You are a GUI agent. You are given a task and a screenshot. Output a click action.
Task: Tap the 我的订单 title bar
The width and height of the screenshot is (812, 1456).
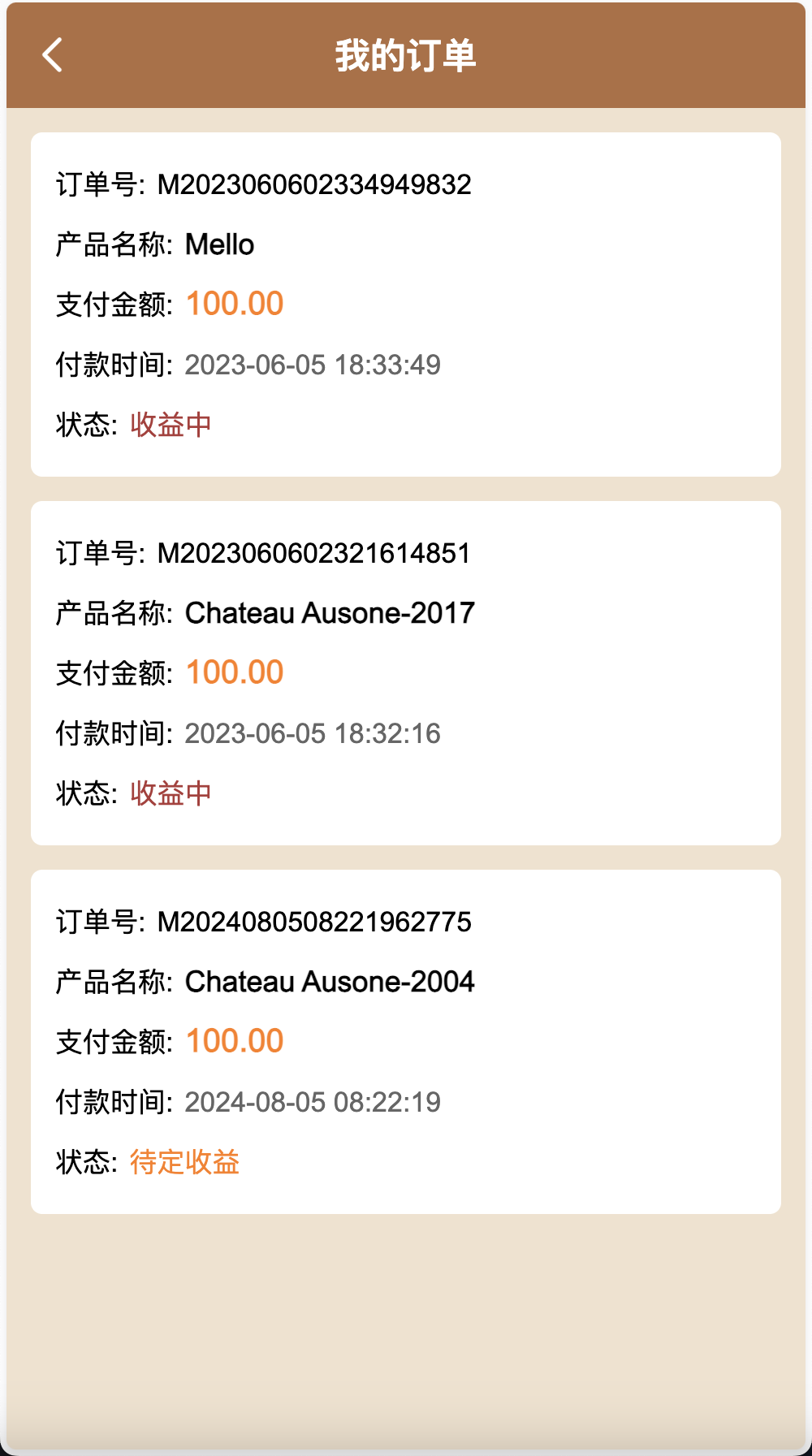tap(406, 56)
